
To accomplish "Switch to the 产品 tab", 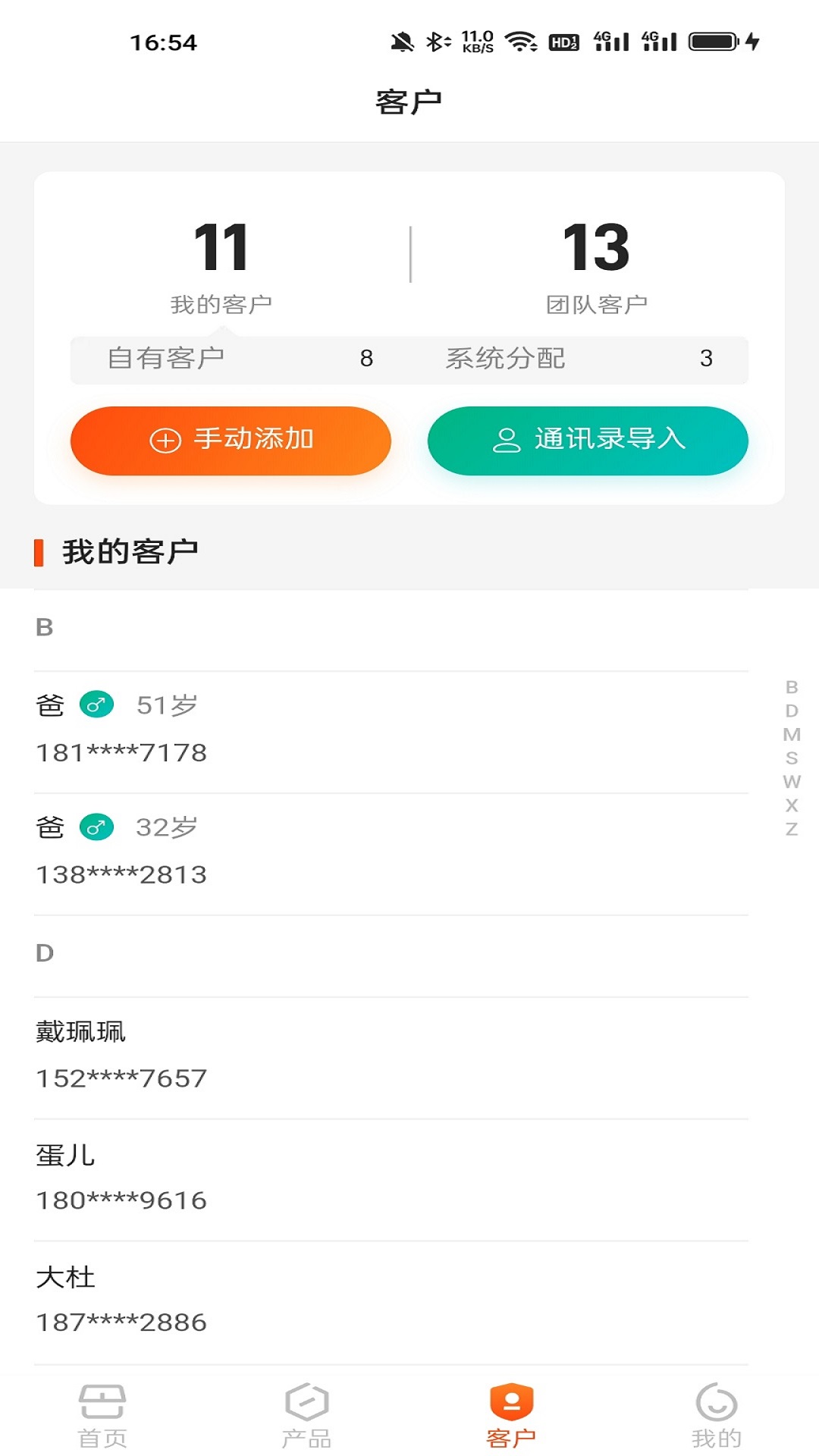I will [x=306, y=1415].
